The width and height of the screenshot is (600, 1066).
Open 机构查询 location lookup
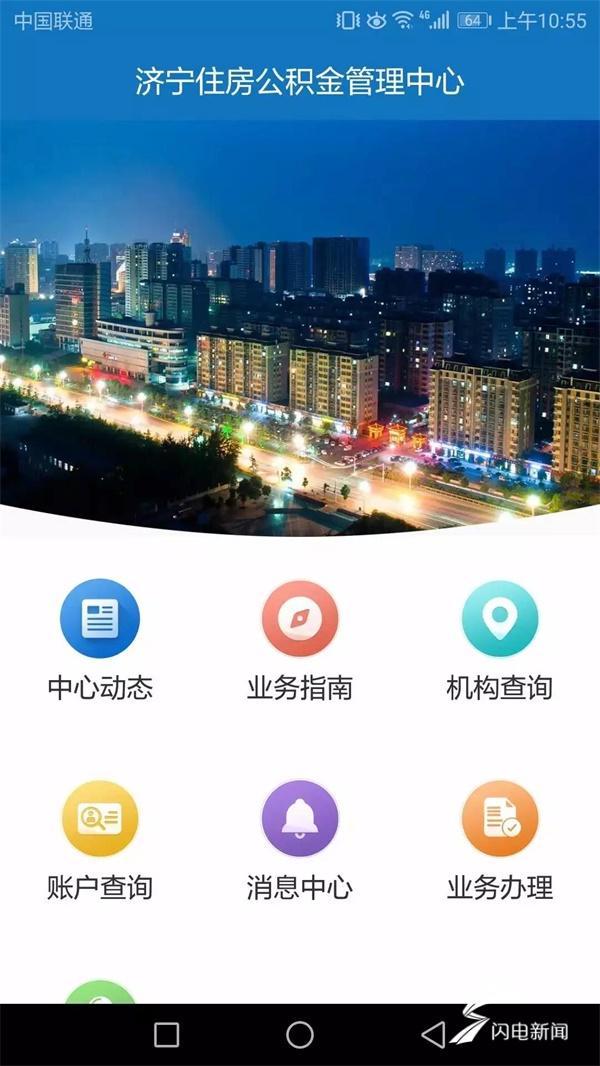pos(500,619)
